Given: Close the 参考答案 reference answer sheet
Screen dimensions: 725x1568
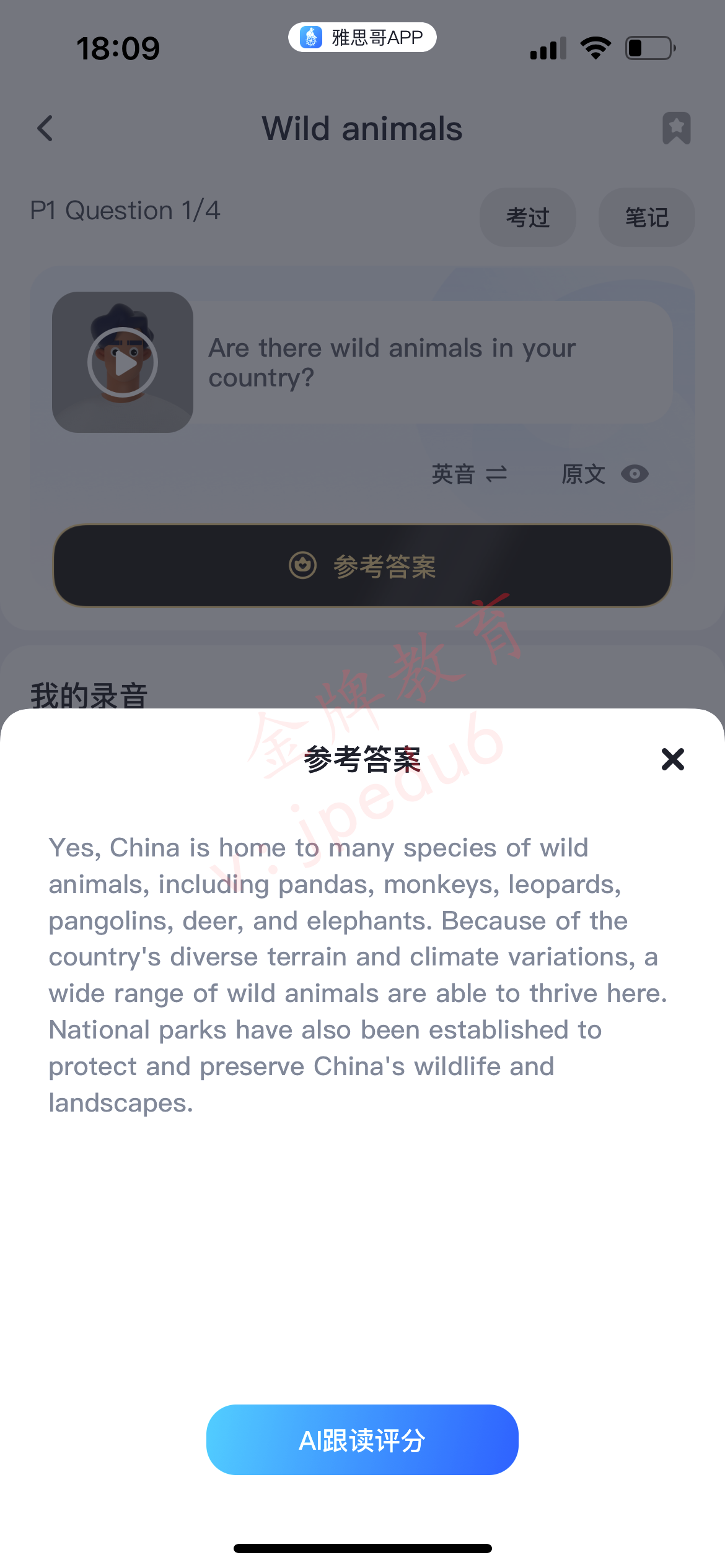Looking at the screenshot, I should [672, 759].
